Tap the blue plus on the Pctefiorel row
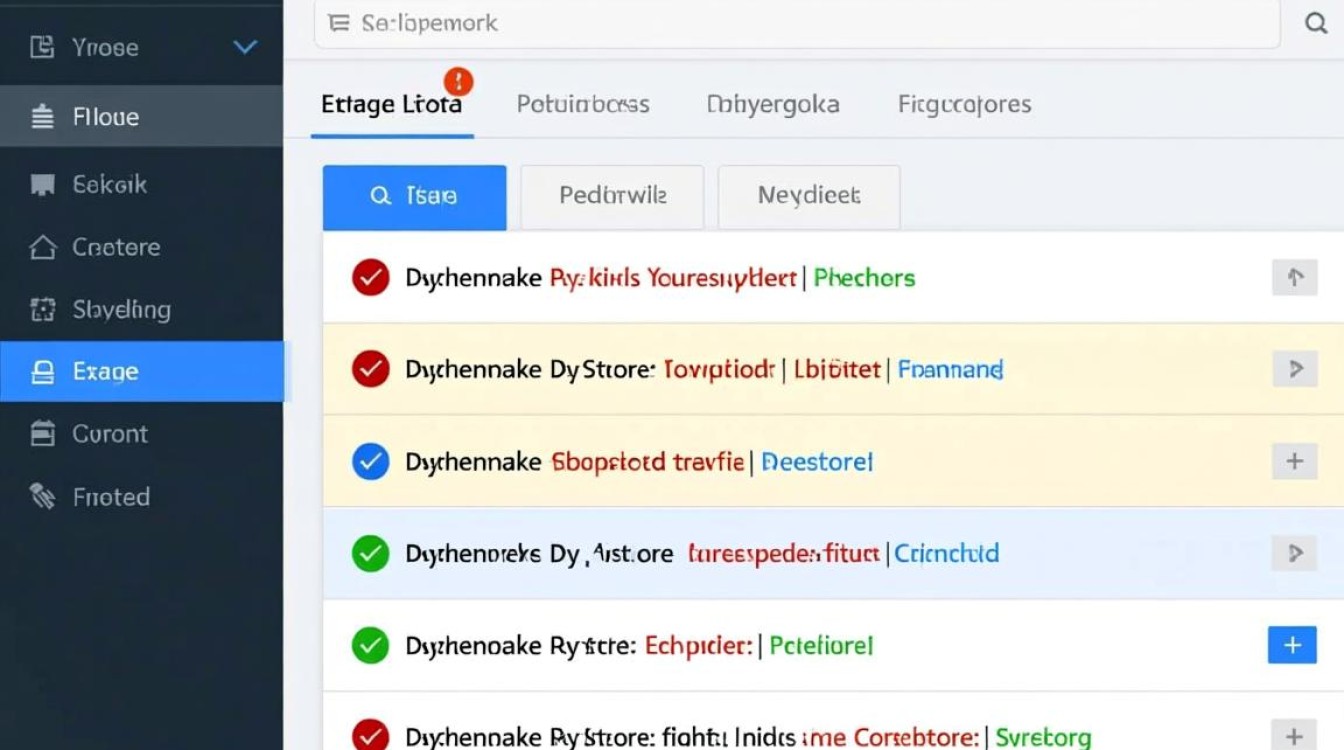The width and height of the screenshot is (1344, 750). 1292,645
